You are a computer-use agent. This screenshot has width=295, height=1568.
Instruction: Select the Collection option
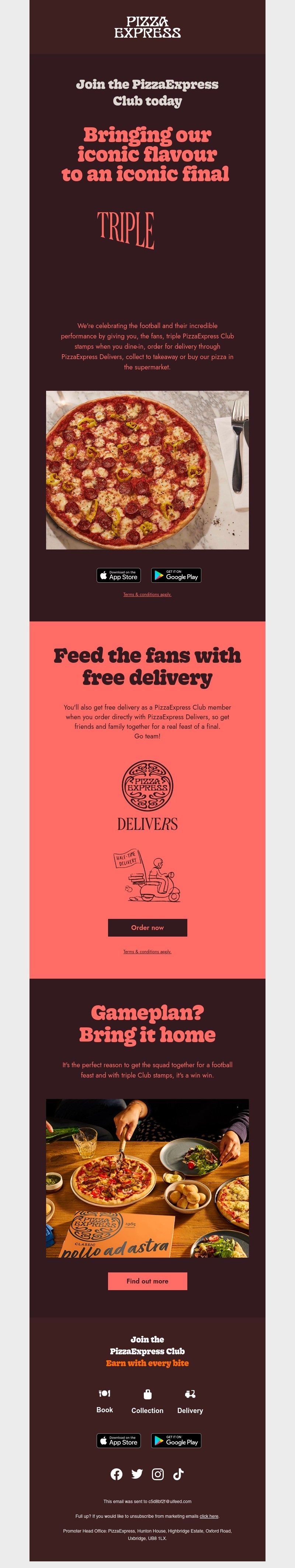[147, 1400]
